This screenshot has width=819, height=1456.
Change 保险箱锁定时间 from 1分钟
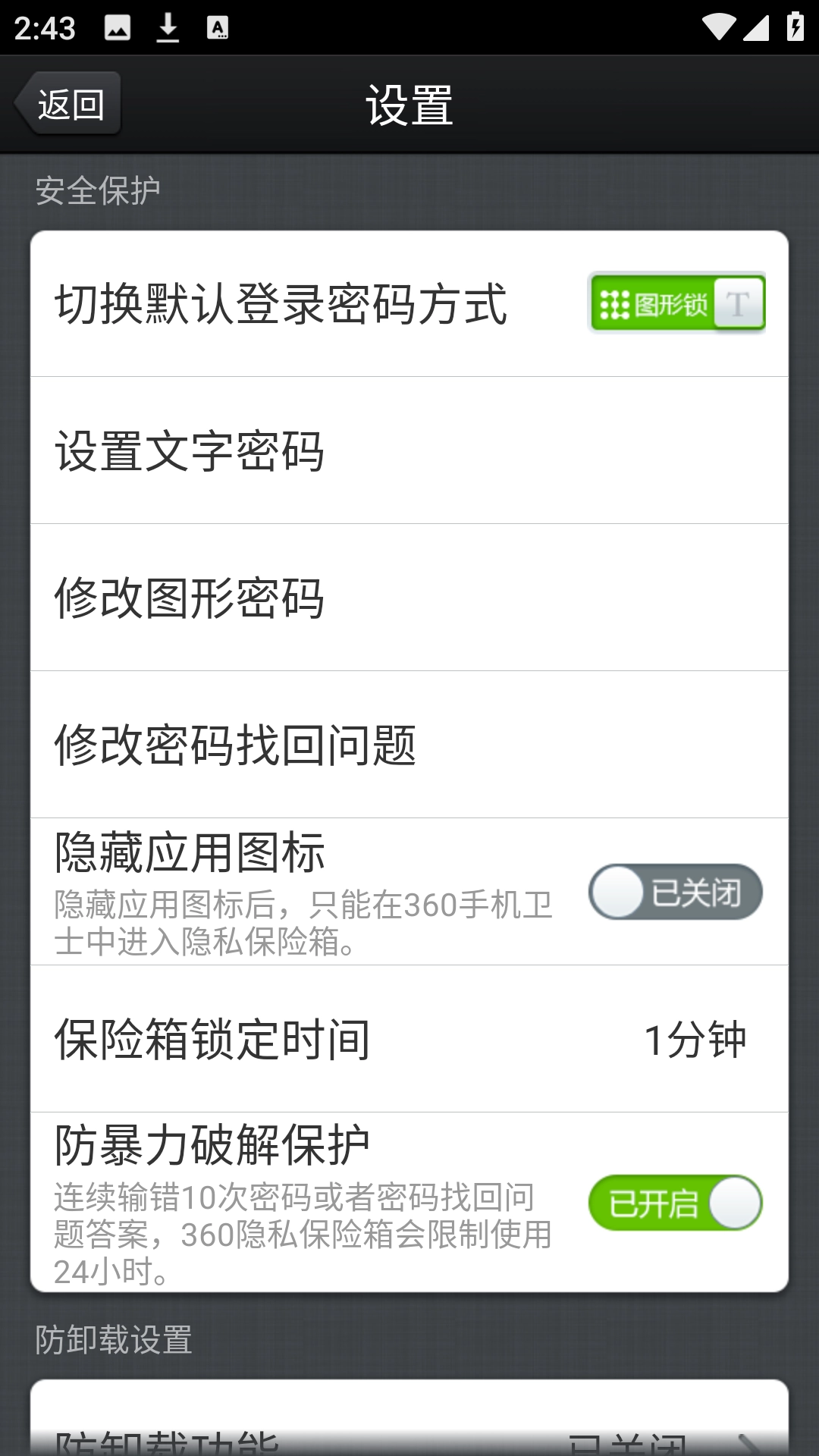coord(409,1039)
